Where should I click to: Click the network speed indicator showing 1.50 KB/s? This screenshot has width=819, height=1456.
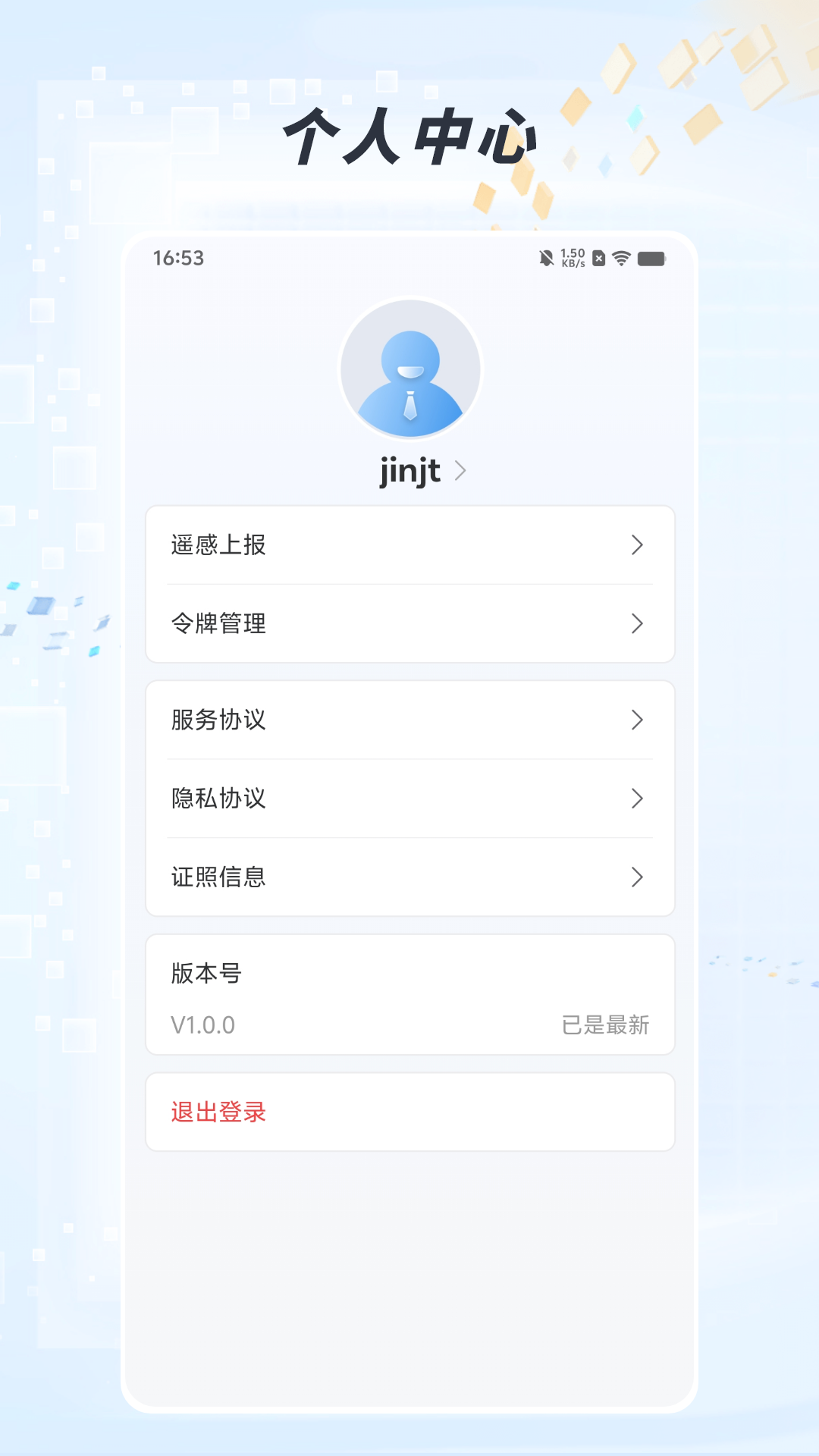pos(570,258)
